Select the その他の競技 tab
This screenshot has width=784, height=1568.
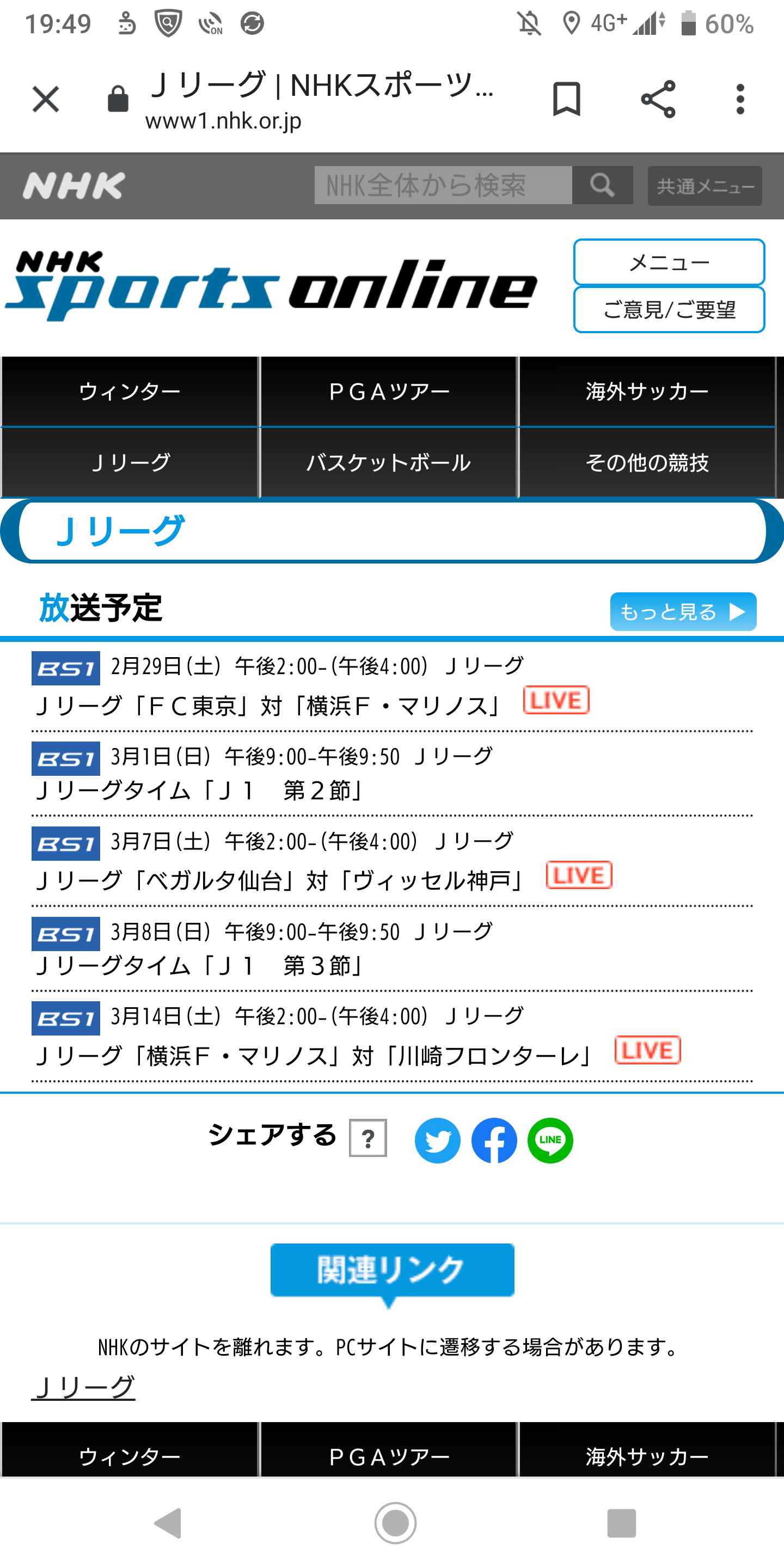pos(646,463)
